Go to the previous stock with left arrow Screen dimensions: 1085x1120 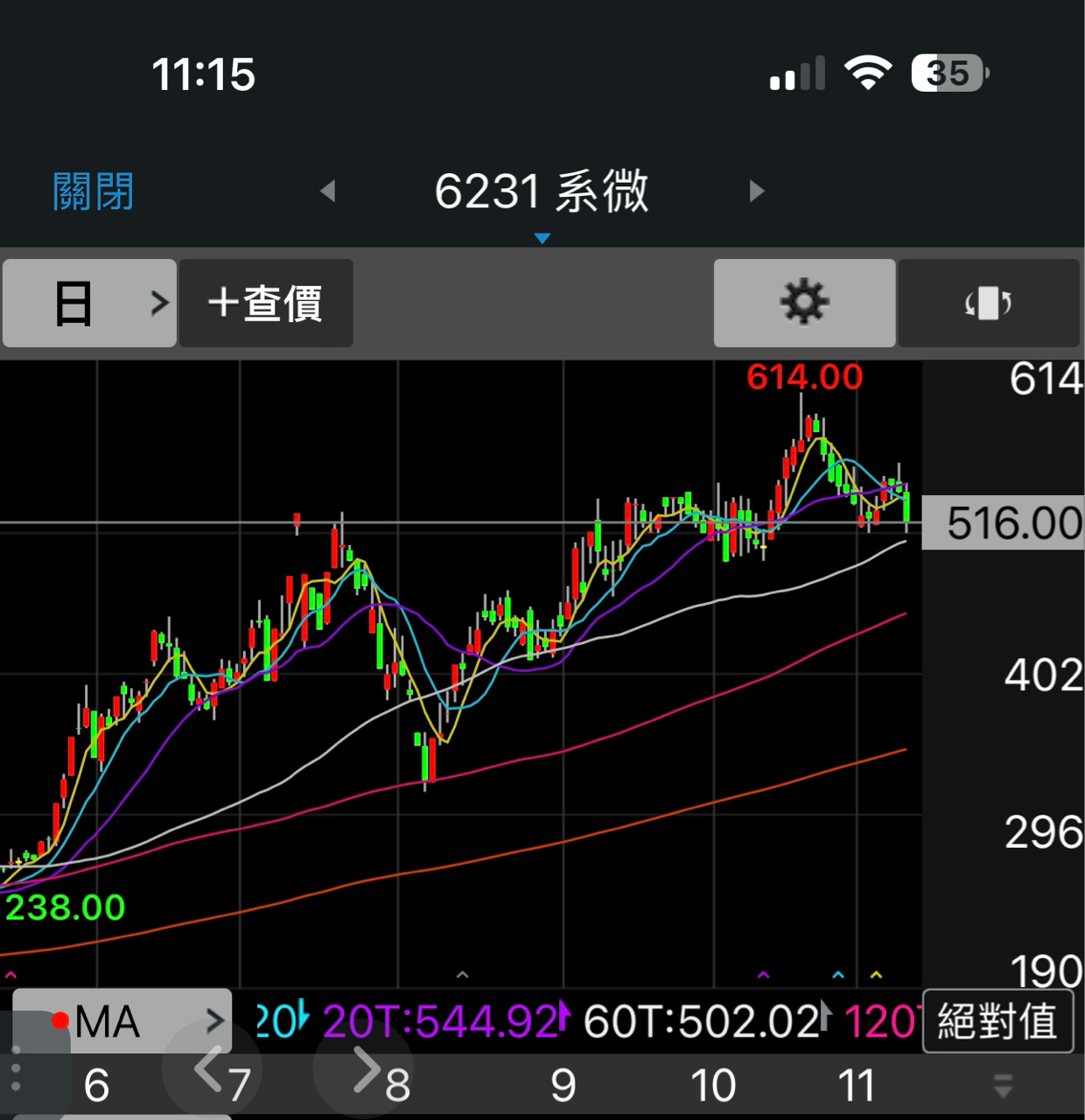click(x=328, y=191)
